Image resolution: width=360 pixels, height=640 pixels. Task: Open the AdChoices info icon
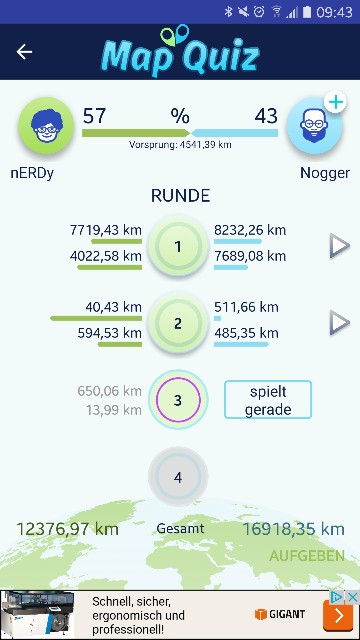[338, 597]
